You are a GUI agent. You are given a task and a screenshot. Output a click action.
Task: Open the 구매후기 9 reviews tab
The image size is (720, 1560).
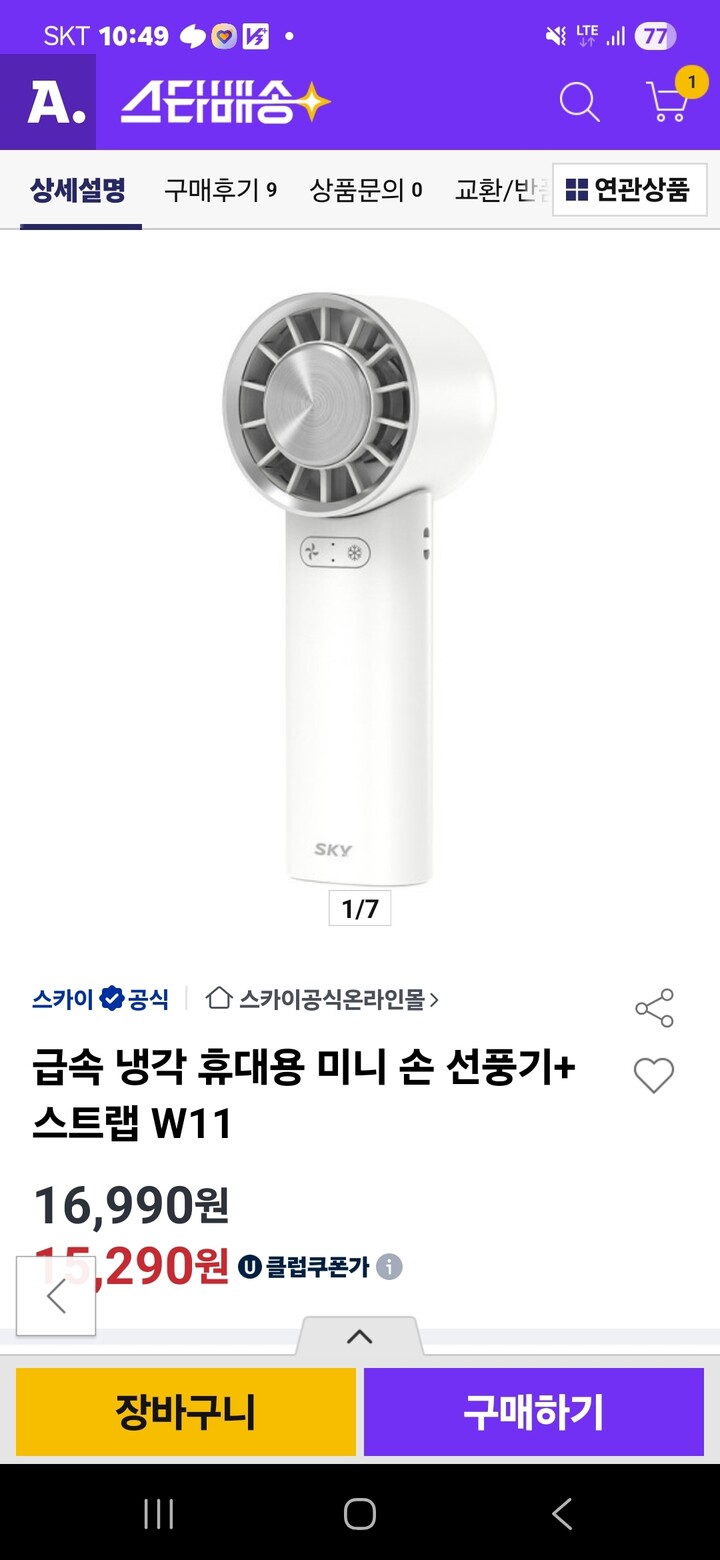click(x=220, y=190)
